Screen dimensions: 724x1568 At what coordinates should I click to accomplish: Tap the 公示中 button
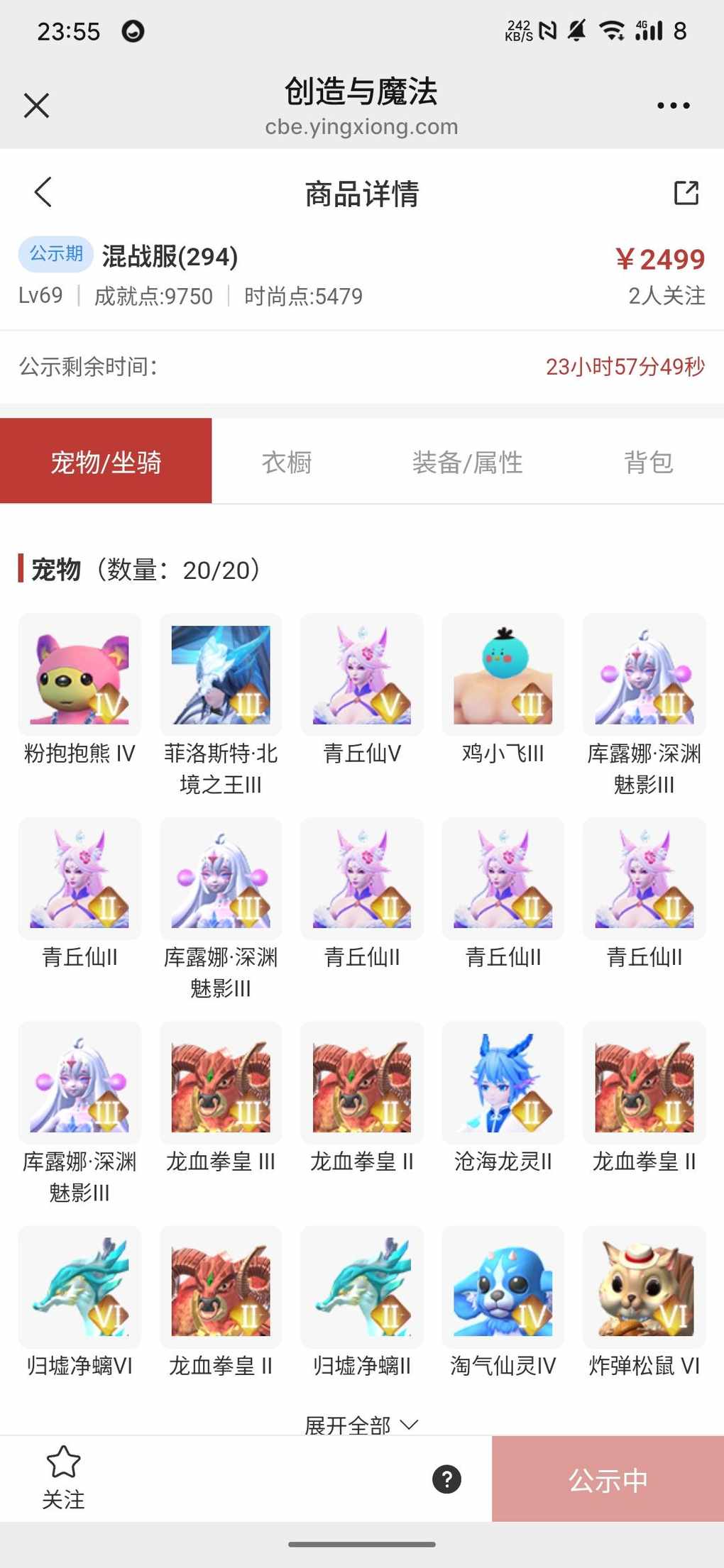(608, 1479)
